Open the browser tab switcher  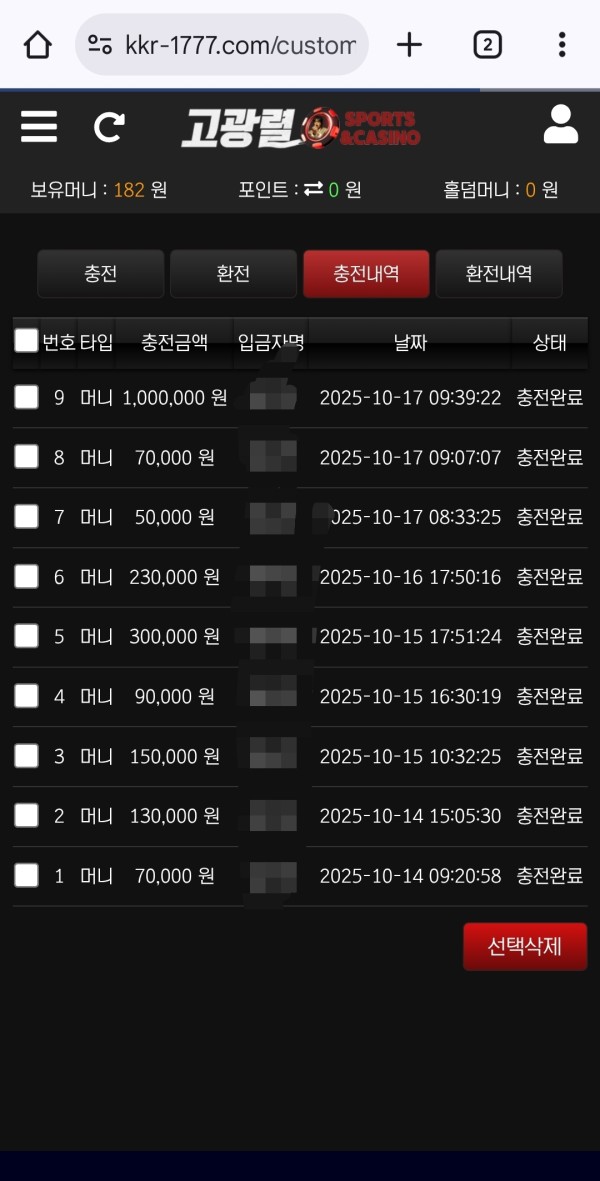[487, 45]
